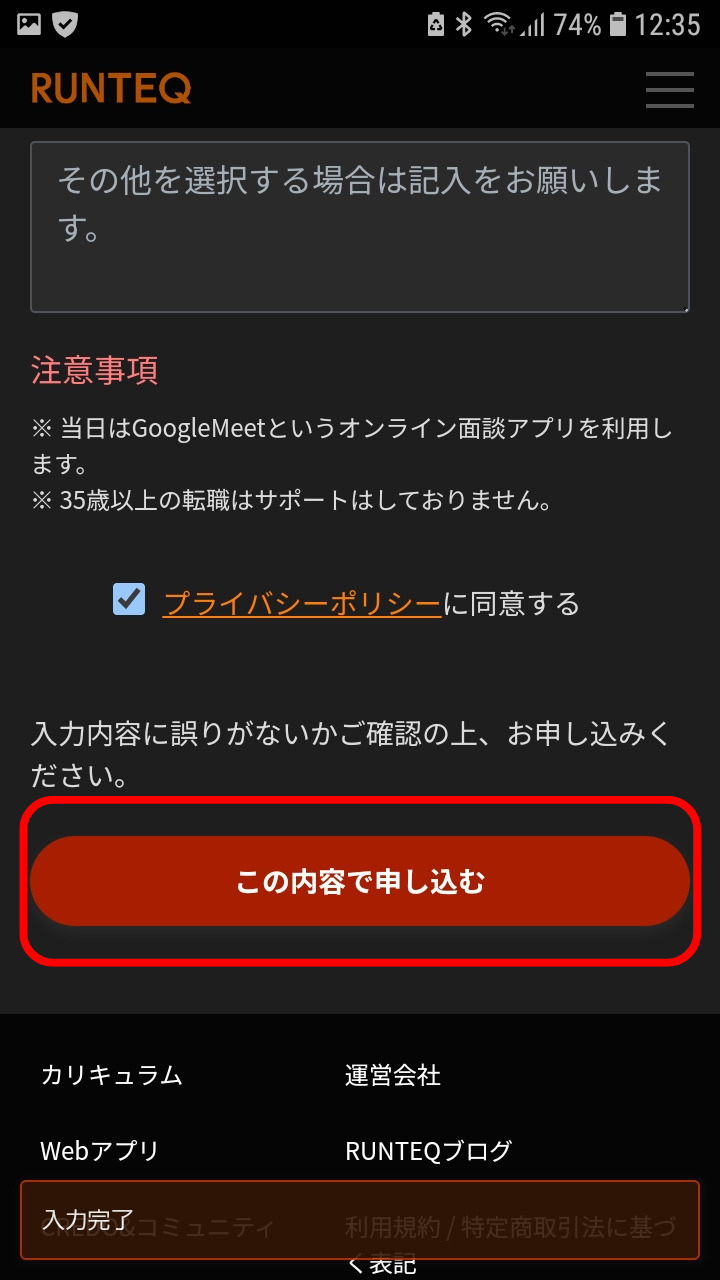Viewport: 720px width, 1280px height.
Task: Open the hamburger navigation menu
Action: pos(669,90)
